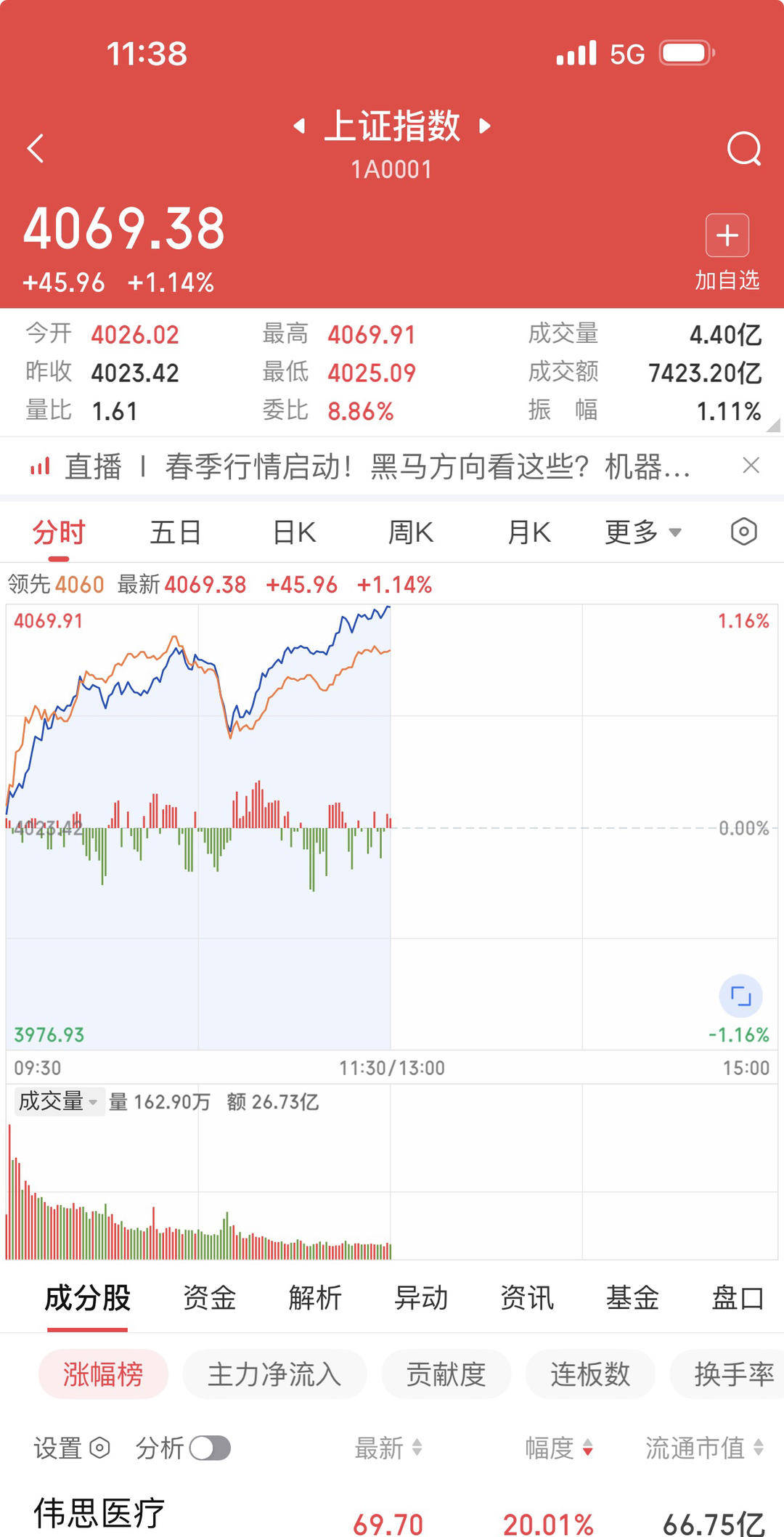Click the 设置 target icon above stock list
The height and width of the screenshot is (1537, 784).
point(99,1448)
